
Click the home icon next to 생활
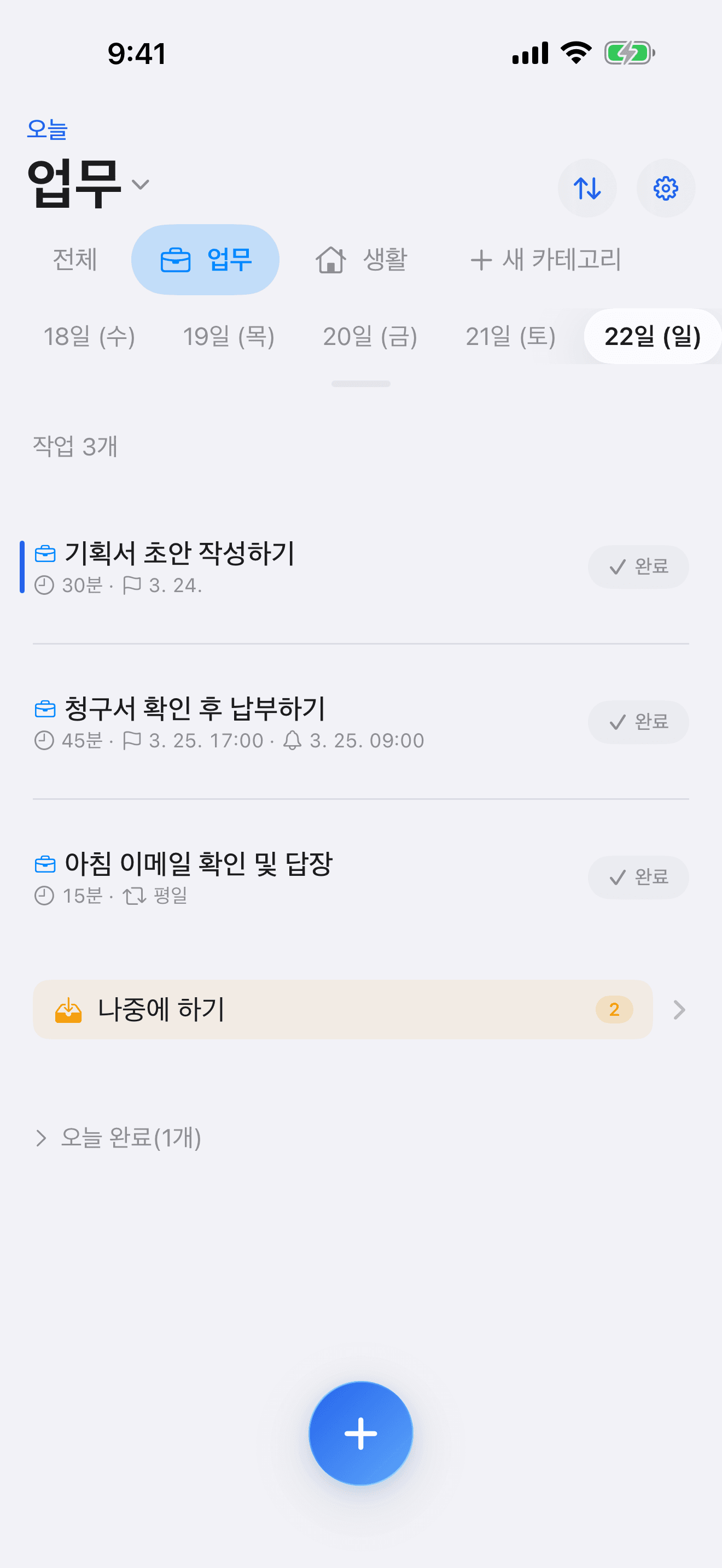[330, 260]
